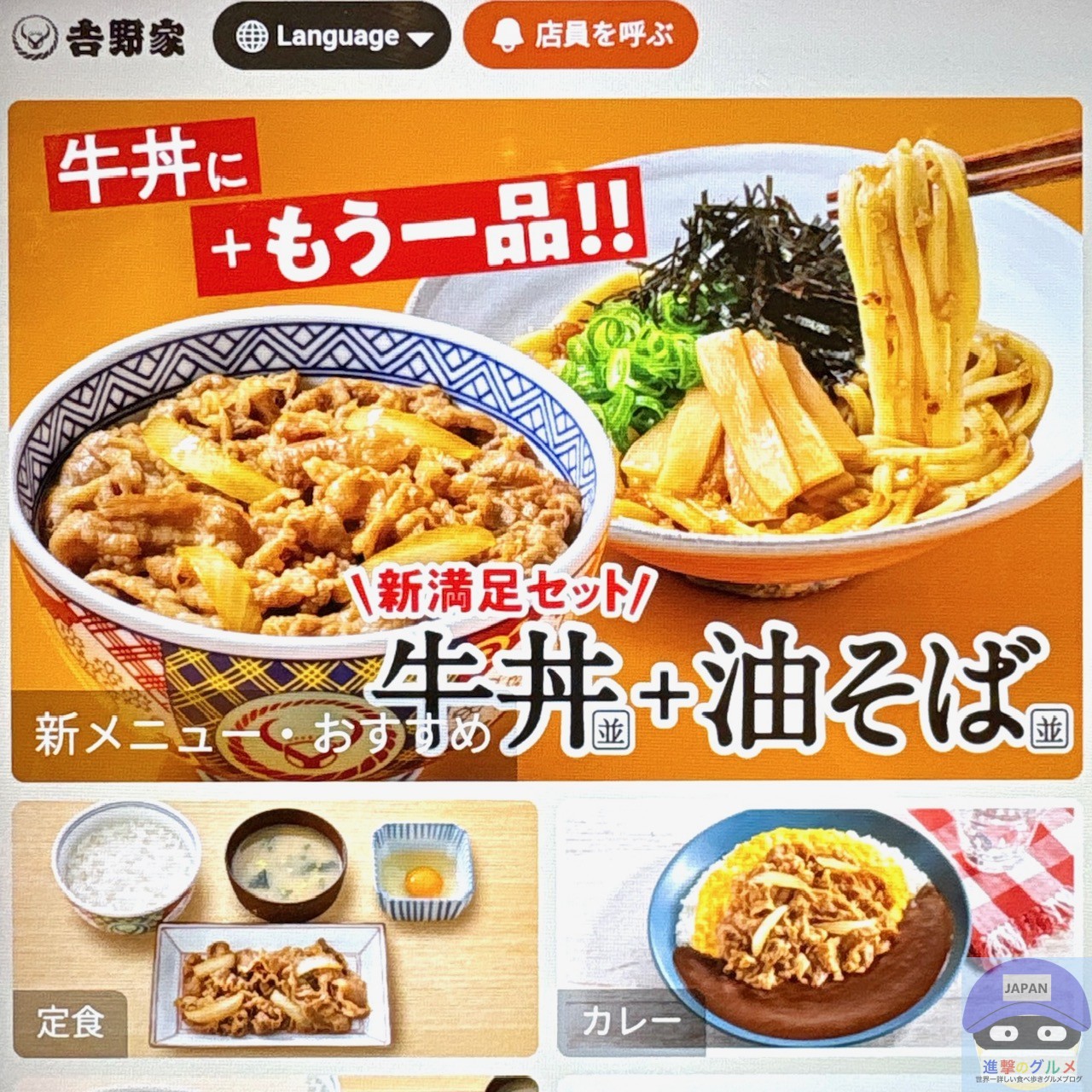This screenshot has width=1092, height=1092.
Task: Open the 新メニュー・おすすめ banner
Action: [546, 439]
